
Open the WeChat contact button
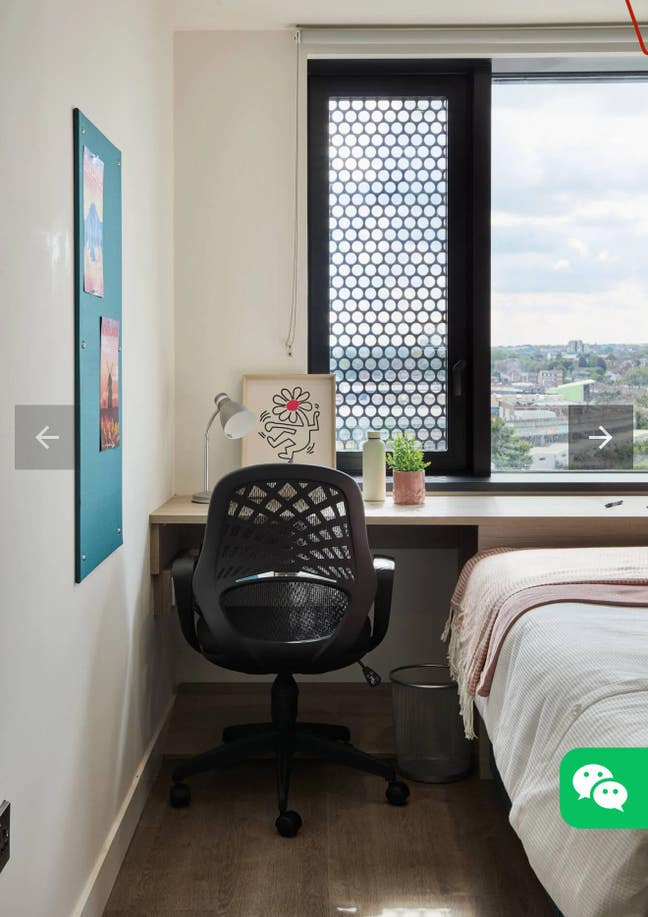pyautogui.click(x=603, y=788)
